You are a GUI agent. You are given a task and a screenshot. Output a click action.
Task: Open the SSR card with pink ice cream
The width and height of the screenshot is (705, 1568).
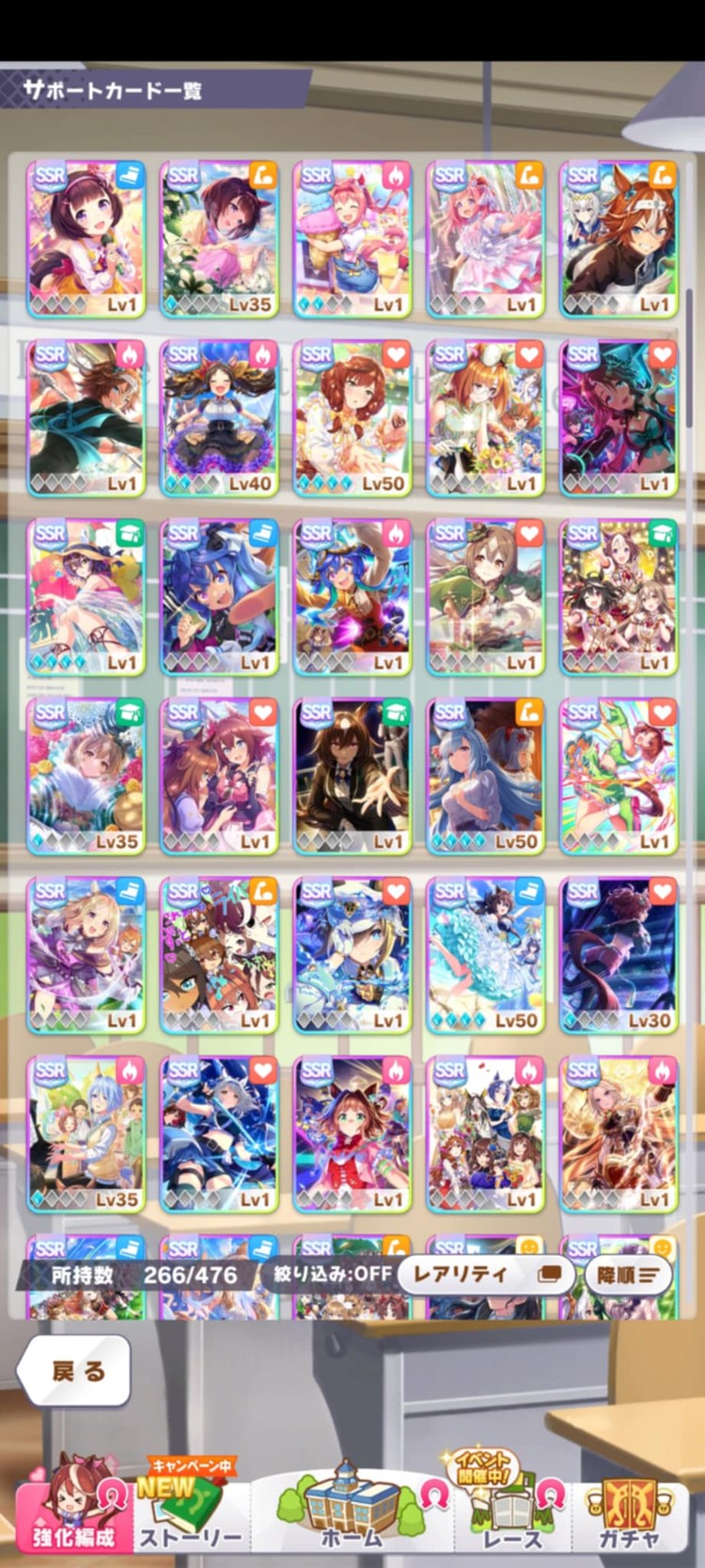352,239
